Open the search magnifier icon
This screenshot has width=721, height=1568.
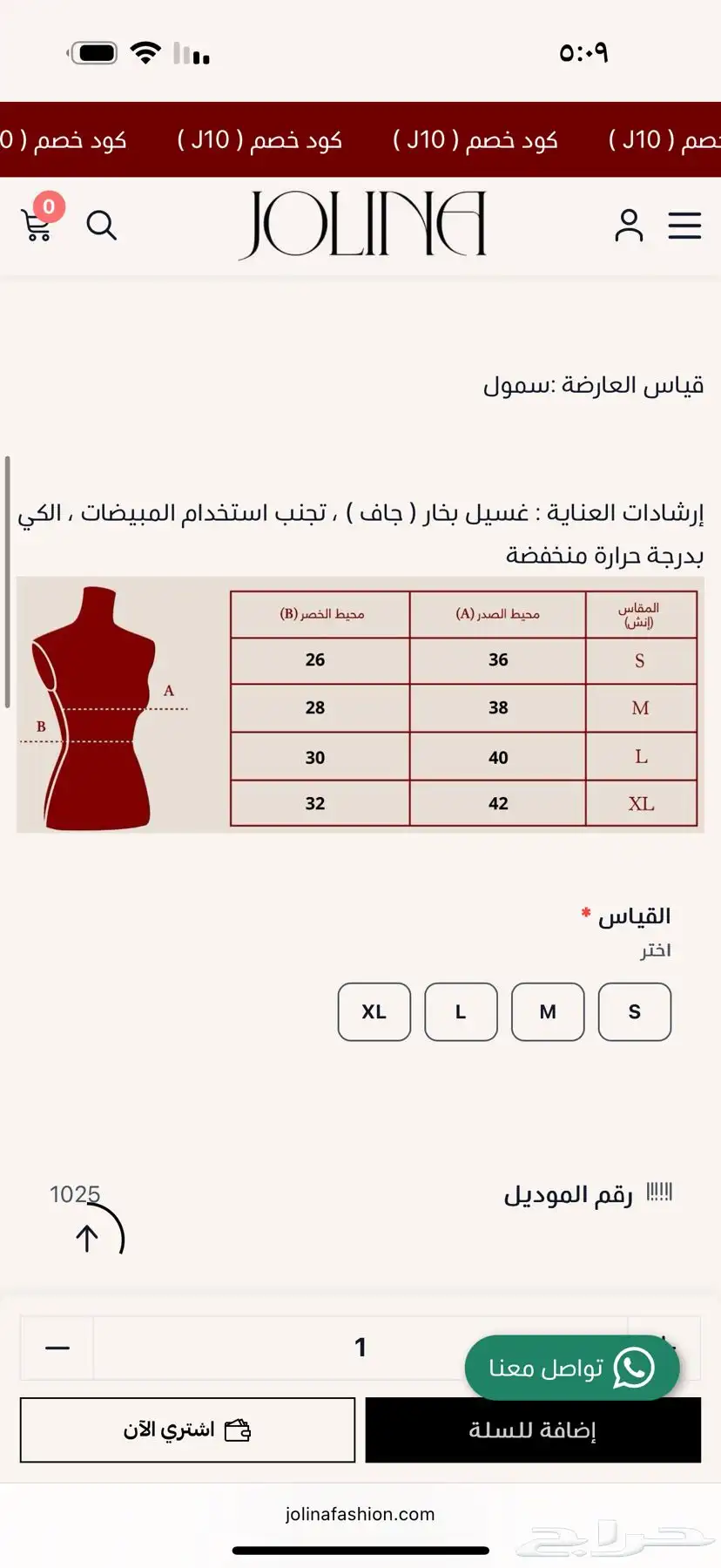point(102,225)
